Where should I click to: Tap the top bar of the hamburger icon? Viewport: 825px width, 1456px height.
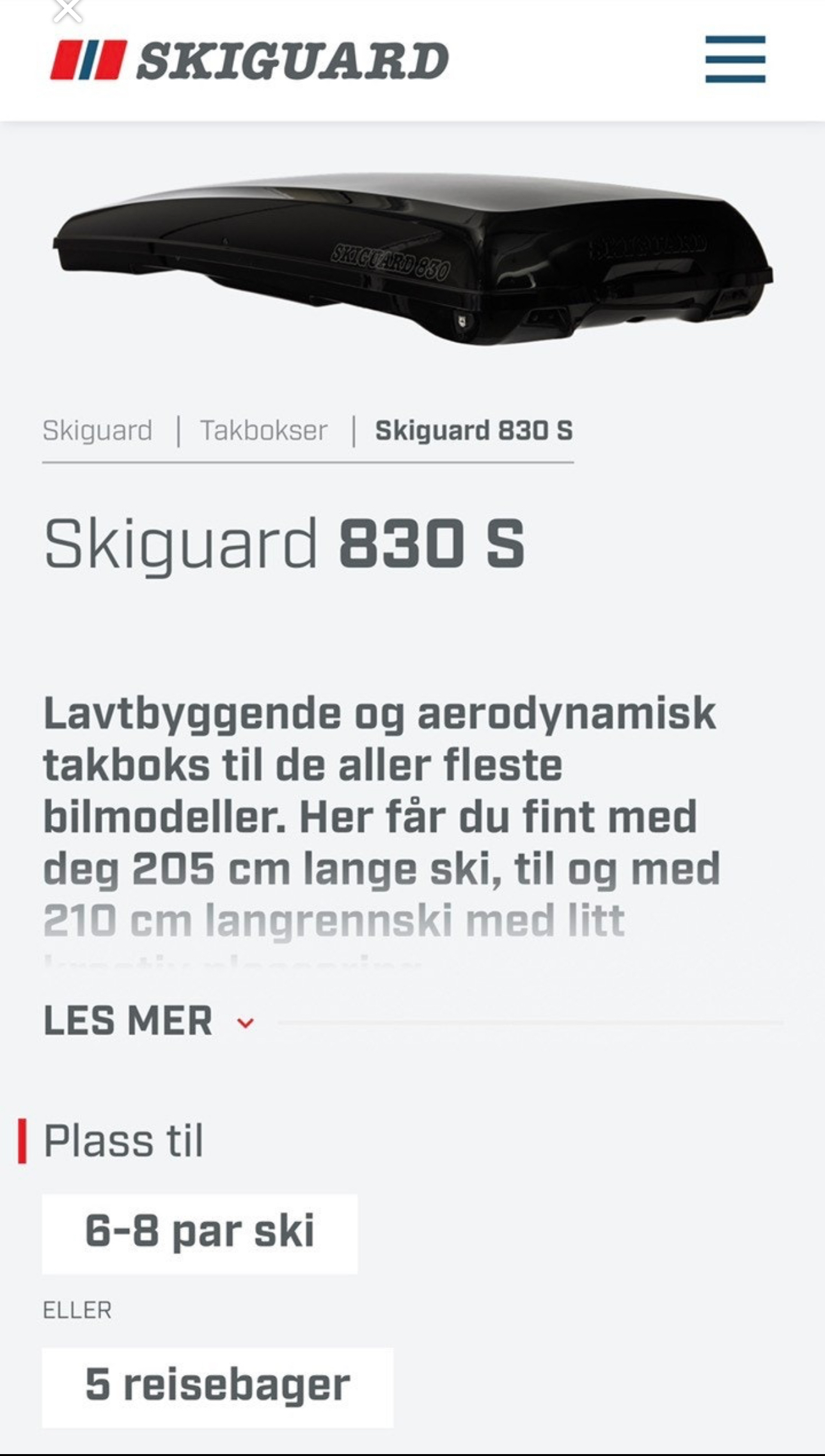coord(734,40)
